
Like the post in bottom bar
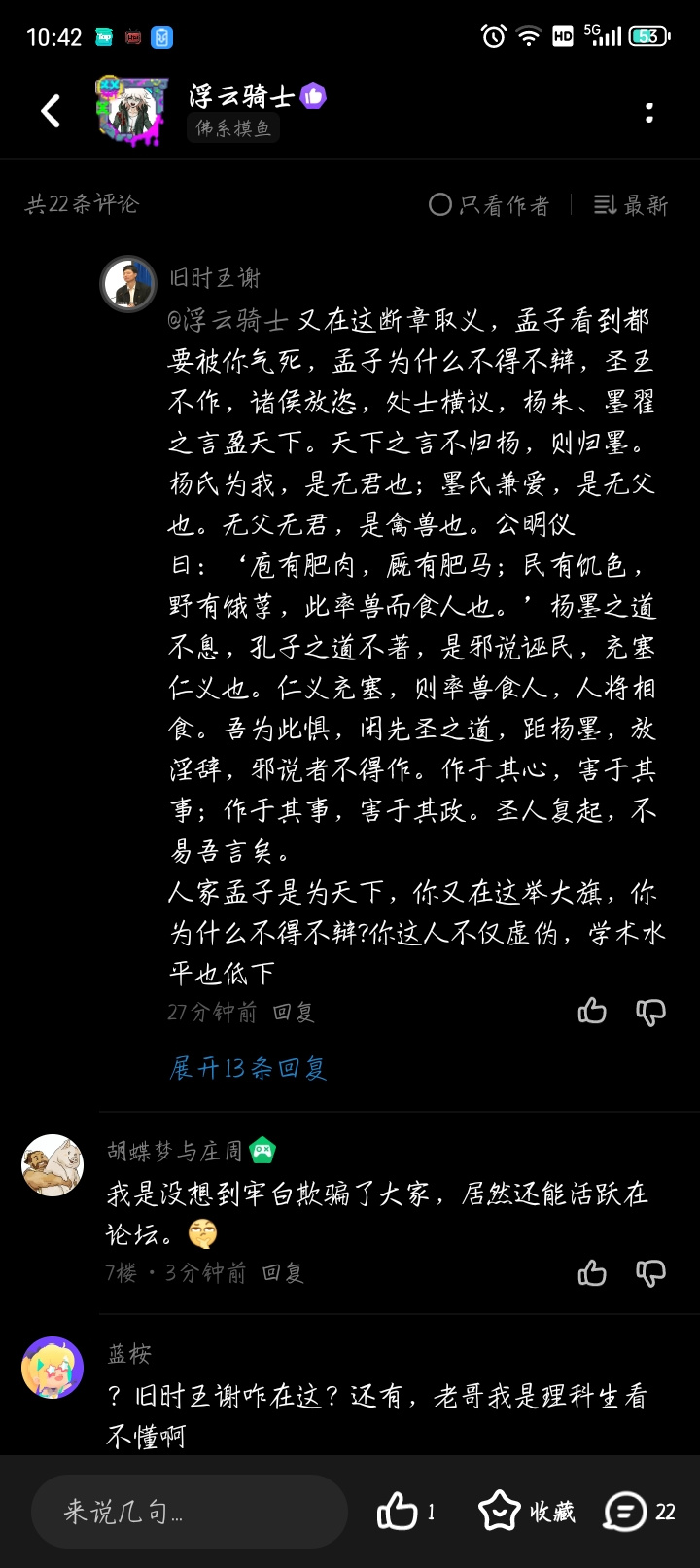(406, 1512)
